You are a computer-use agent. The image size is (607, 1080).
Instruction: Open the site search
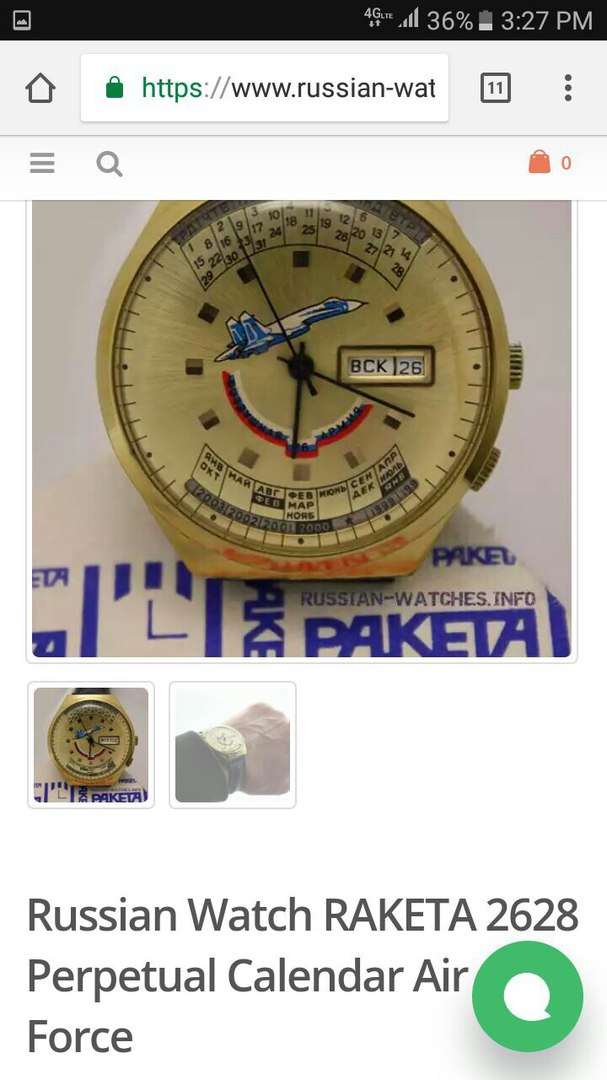coord(109,163)
